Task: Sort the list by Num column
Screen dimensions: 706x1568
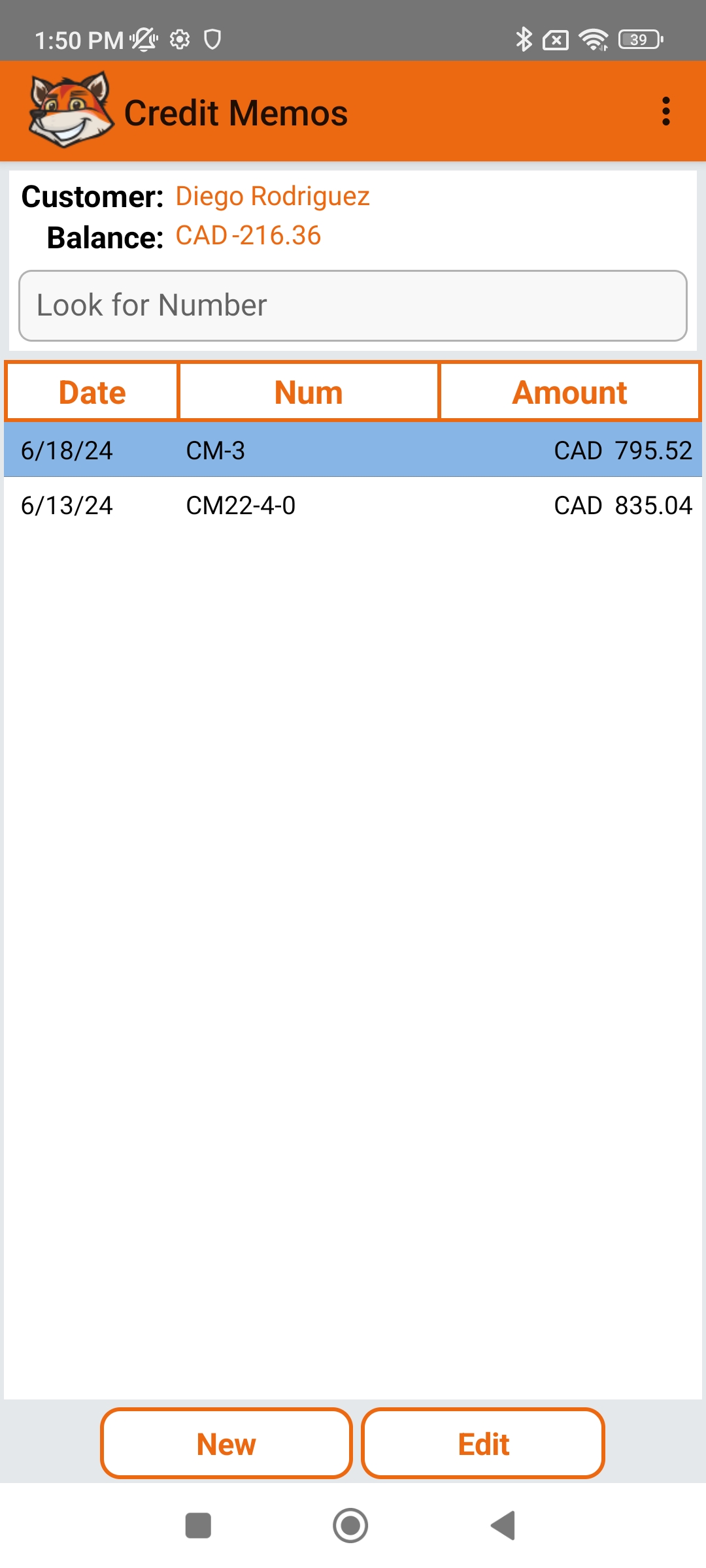Action: (309, 392)
